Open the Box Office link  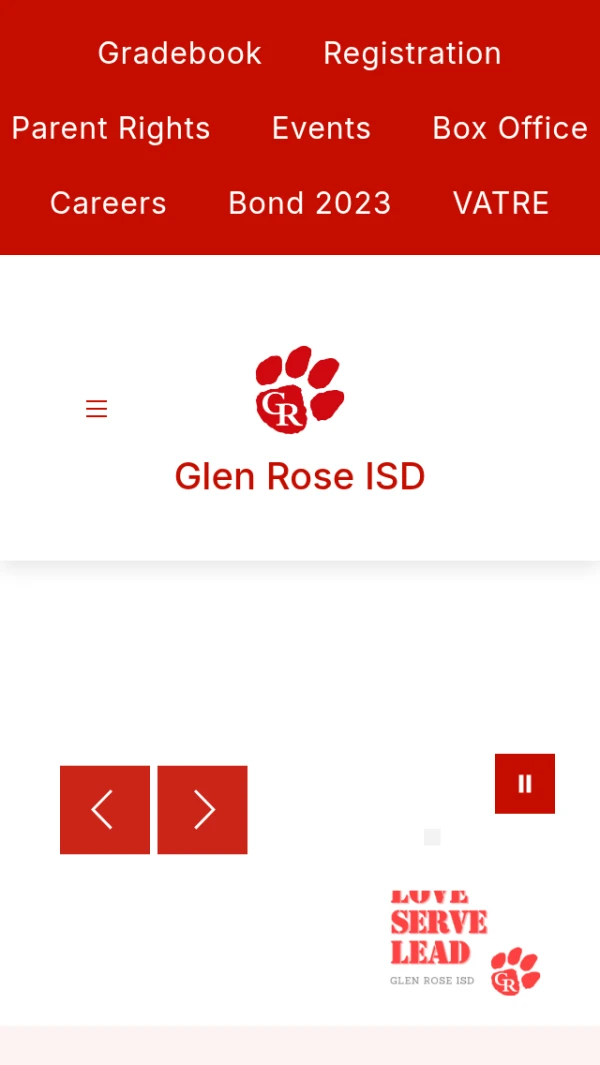pyautogui.click(x=510, y=128)
